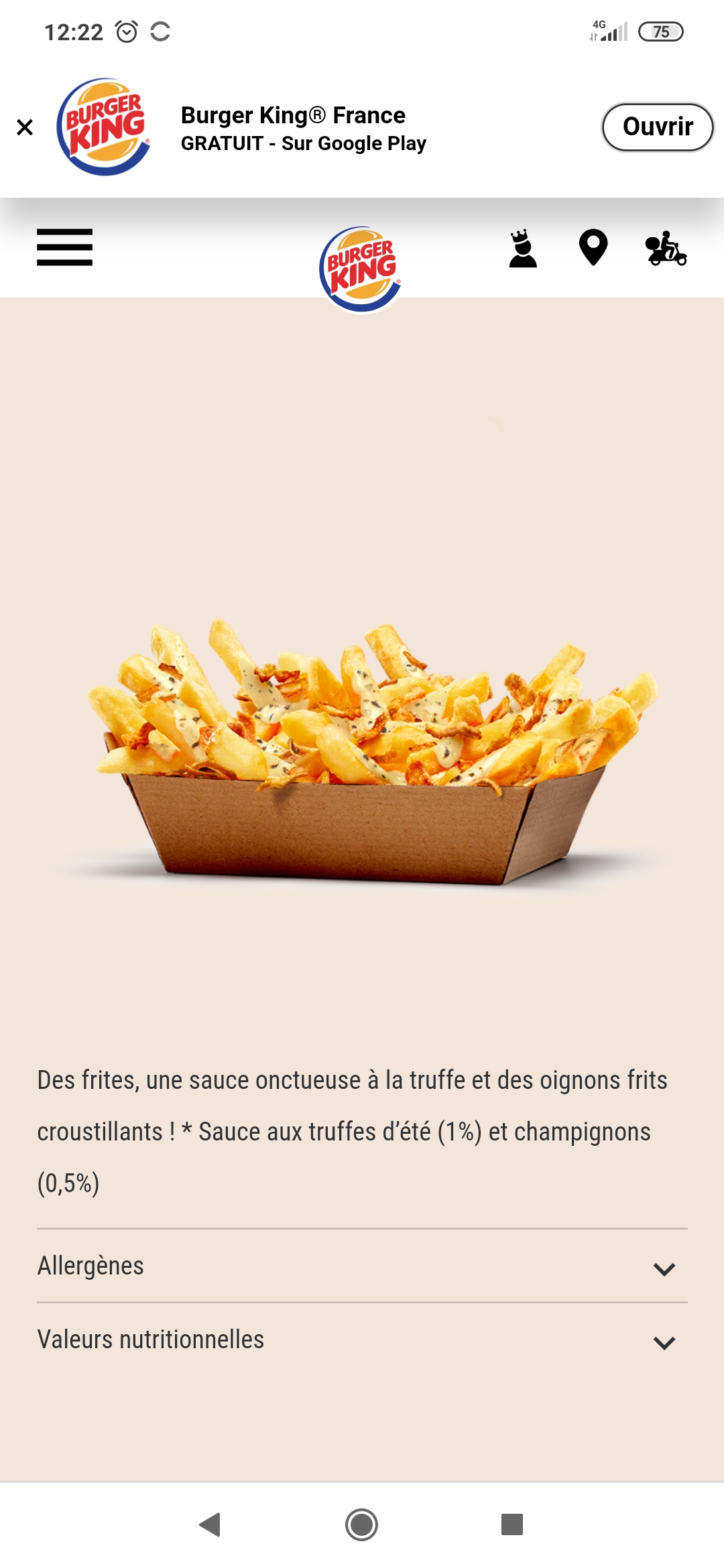724x1568 pixels.
Task: Dismiss the Burger King app banner
Action: 25,127
